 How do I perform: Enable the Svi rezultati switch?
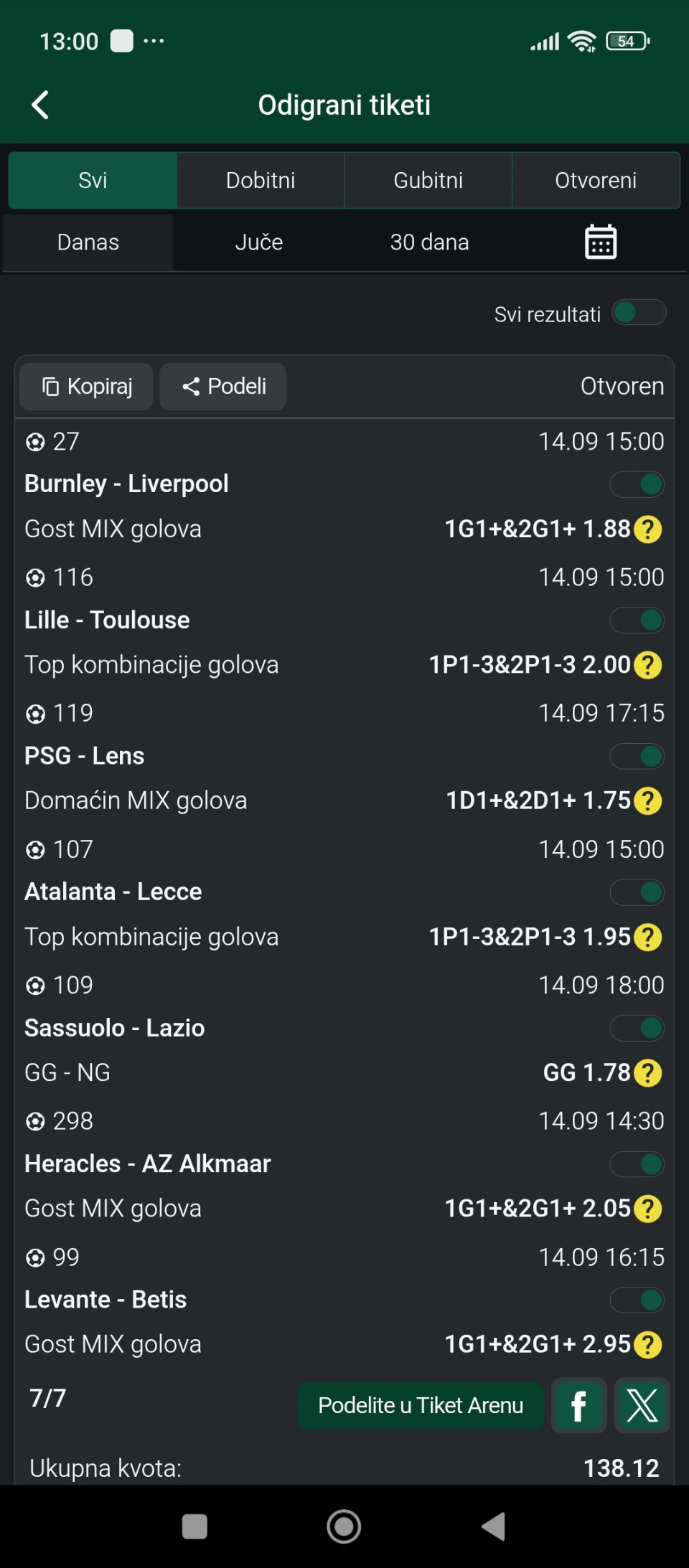639,313
